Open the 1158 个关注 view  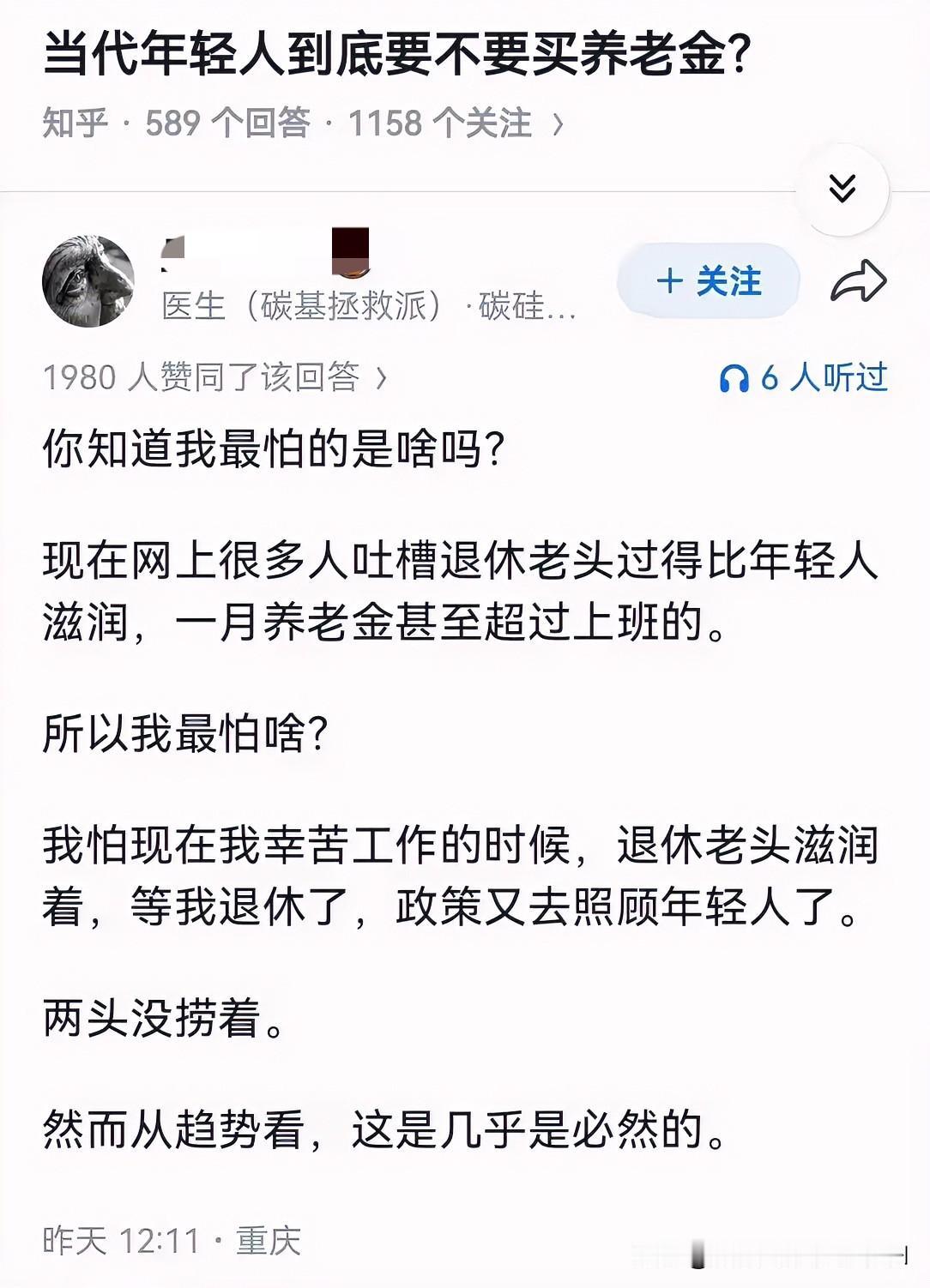point(429,123)
